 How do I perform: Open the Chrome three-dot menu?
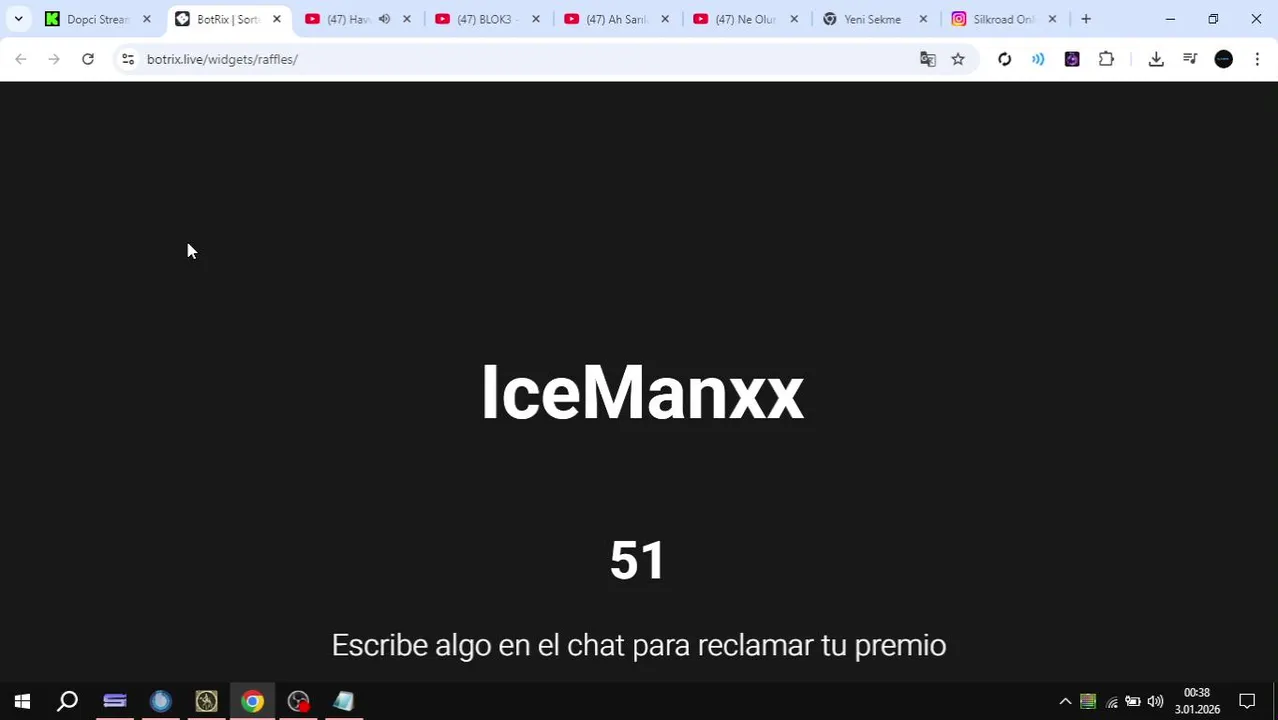click(1257, 59)
